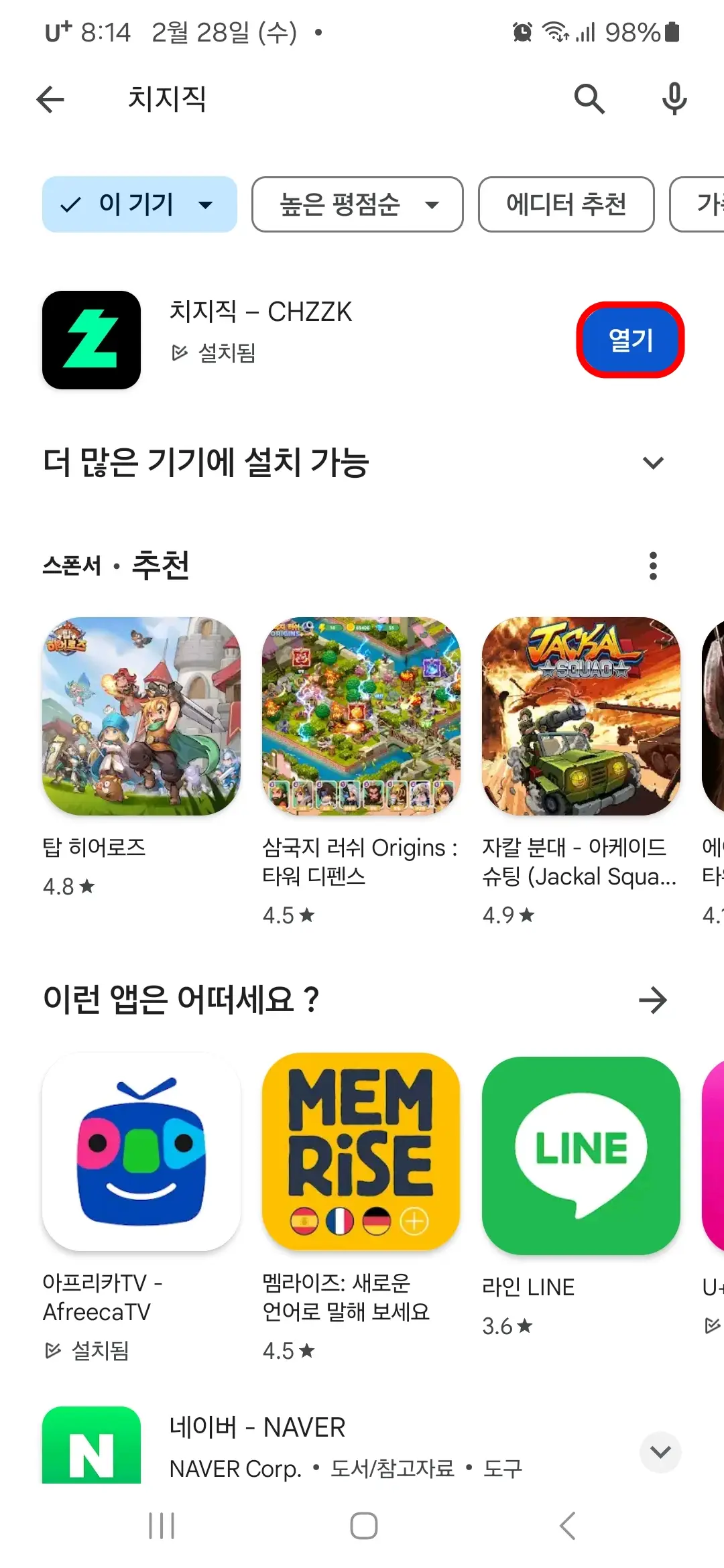
Task: Enable the 에디터 추천 filter
Action: [x=565, y=205]
